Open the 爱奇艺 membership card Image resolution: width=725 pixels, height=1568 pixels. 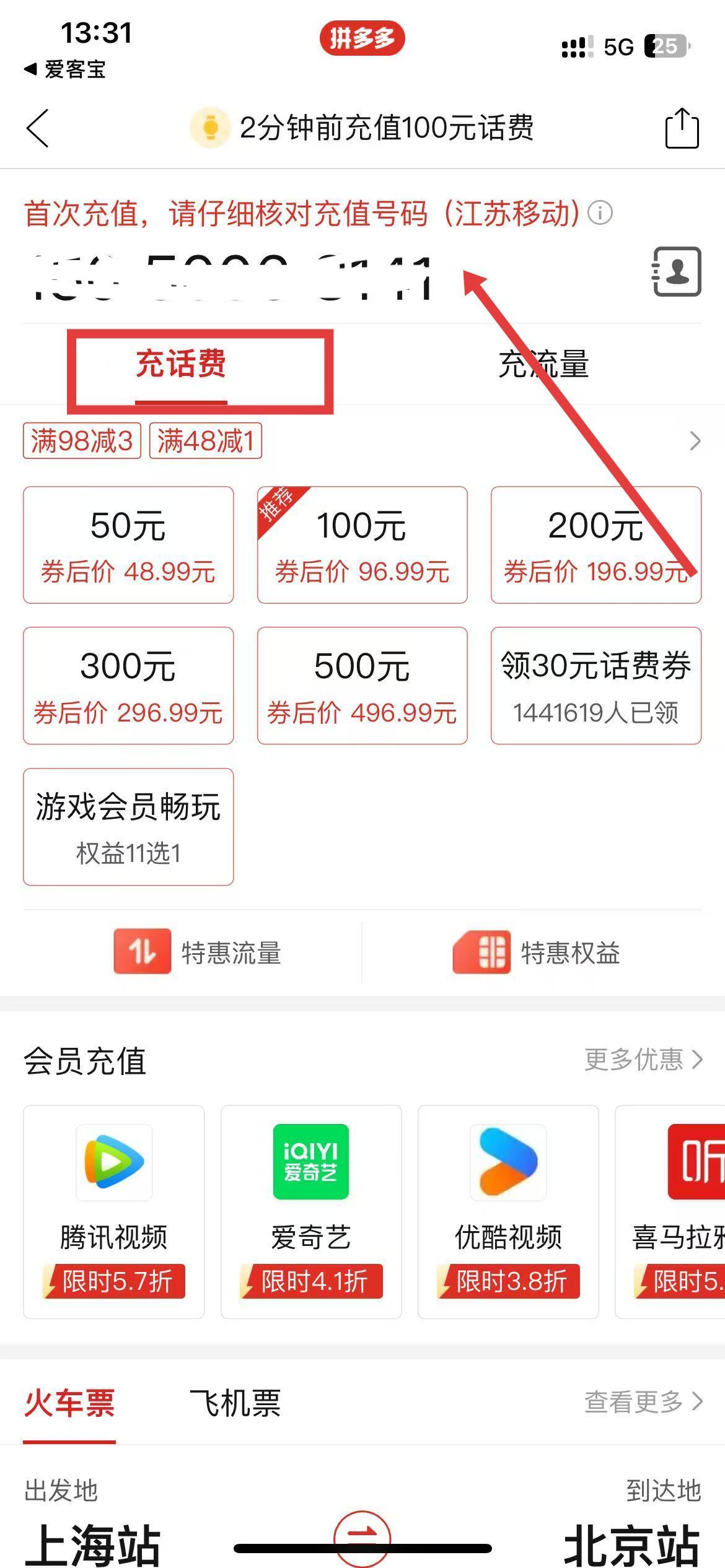pos(311,1211)
